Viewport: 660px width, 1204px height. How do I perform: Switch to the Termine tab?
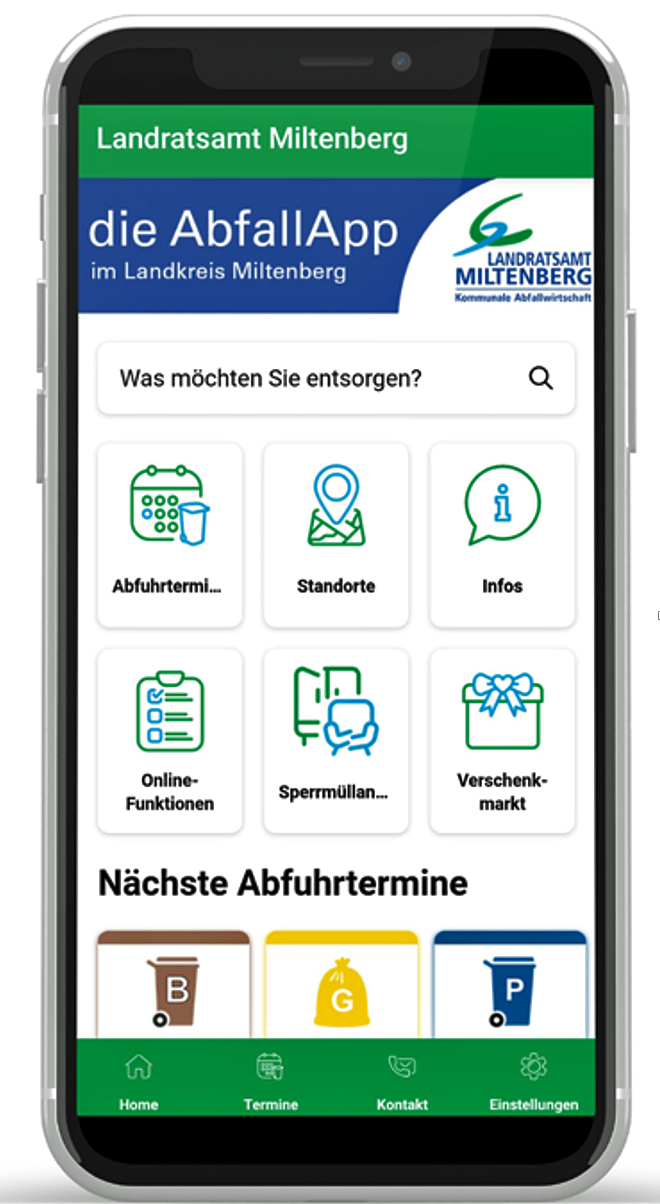(270, 1081)
